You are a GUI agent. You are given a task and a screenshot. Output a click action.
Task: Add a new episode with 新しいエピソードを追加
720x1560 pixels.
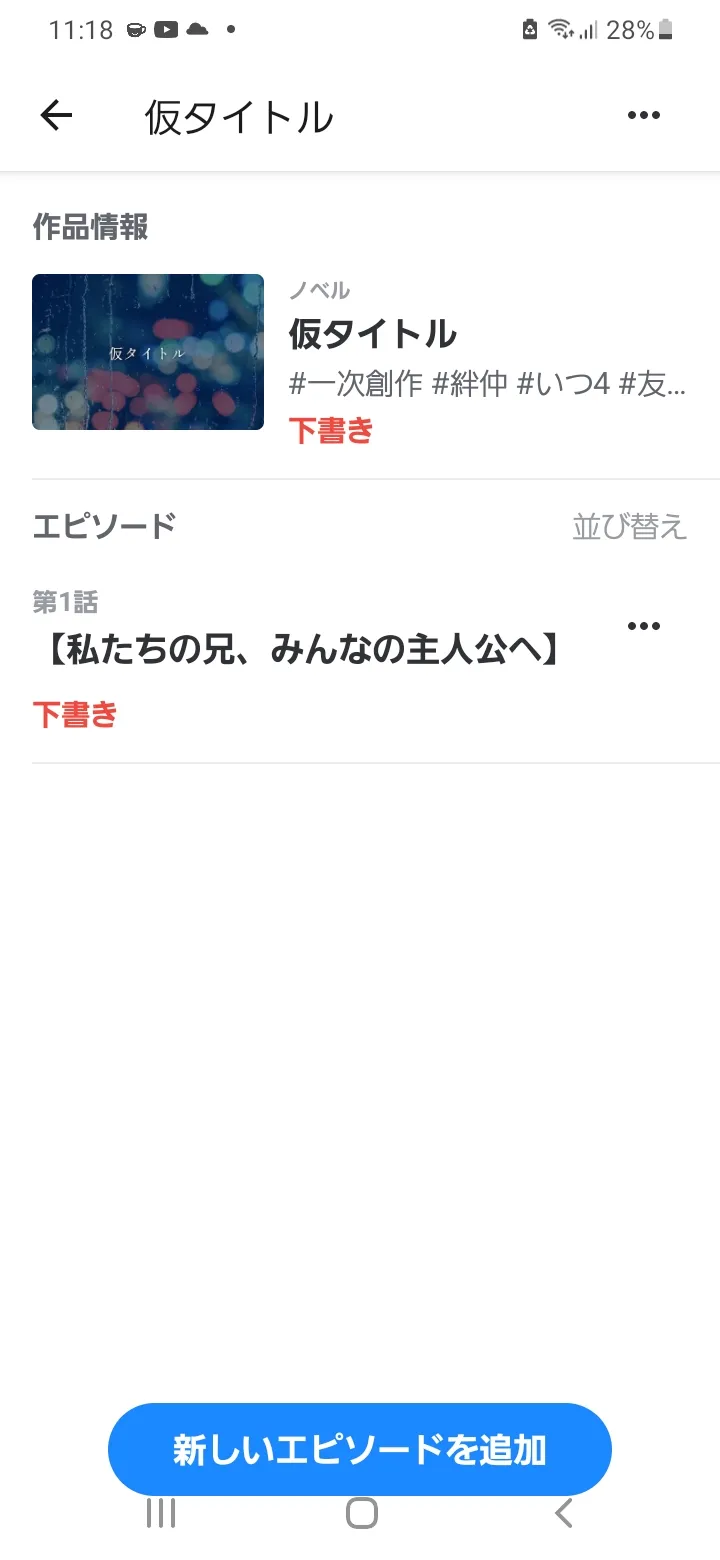(360, 1449)
